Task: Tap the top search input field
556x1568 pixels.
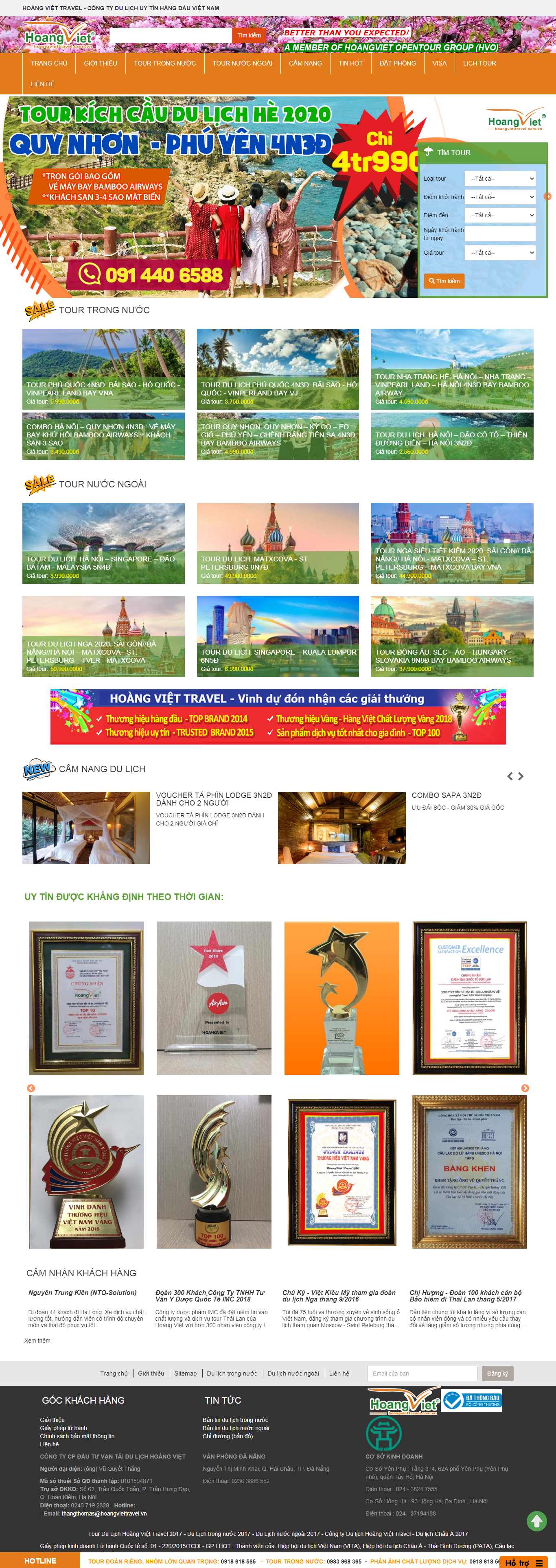Action: (x=171, y=35)
